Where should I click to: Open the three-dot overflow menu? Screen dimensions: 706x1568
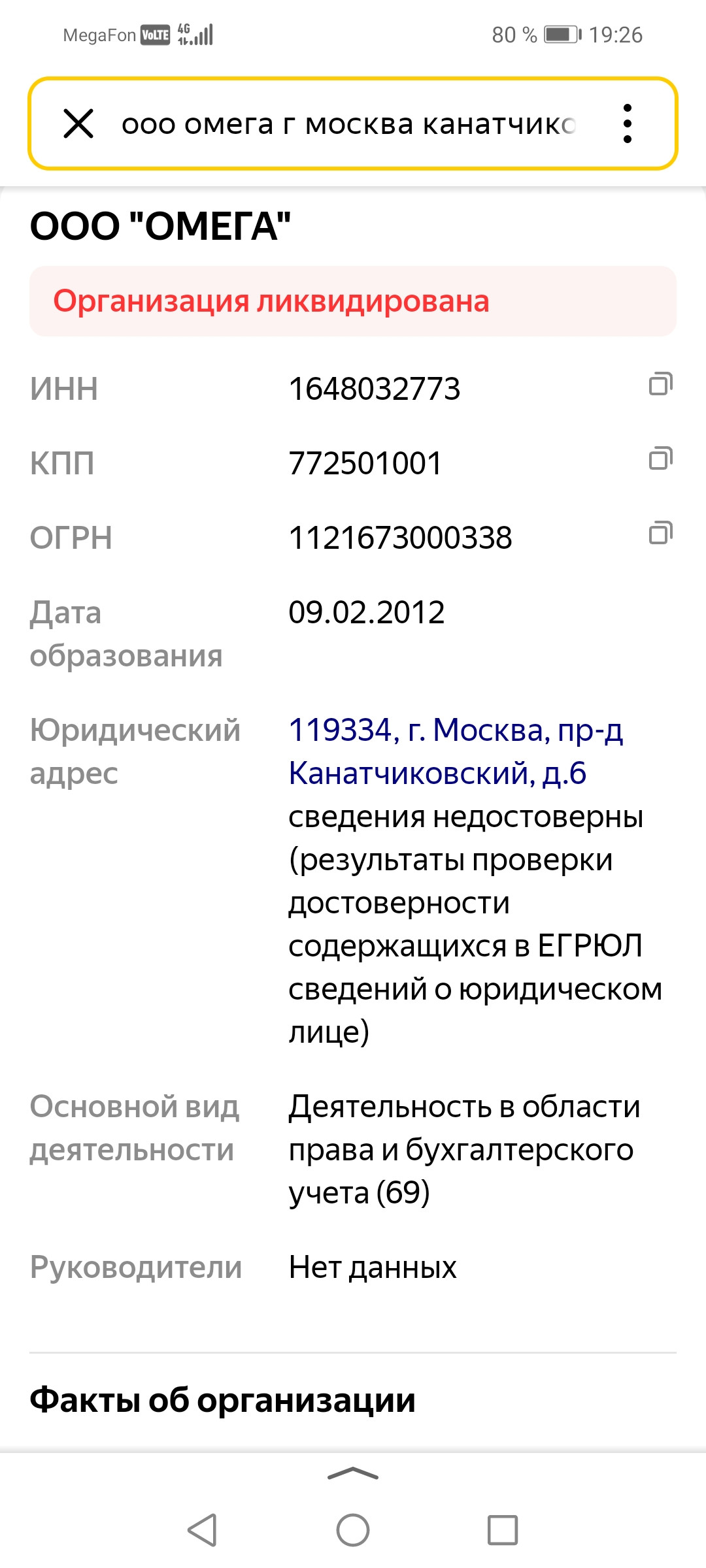pos(628,123)
